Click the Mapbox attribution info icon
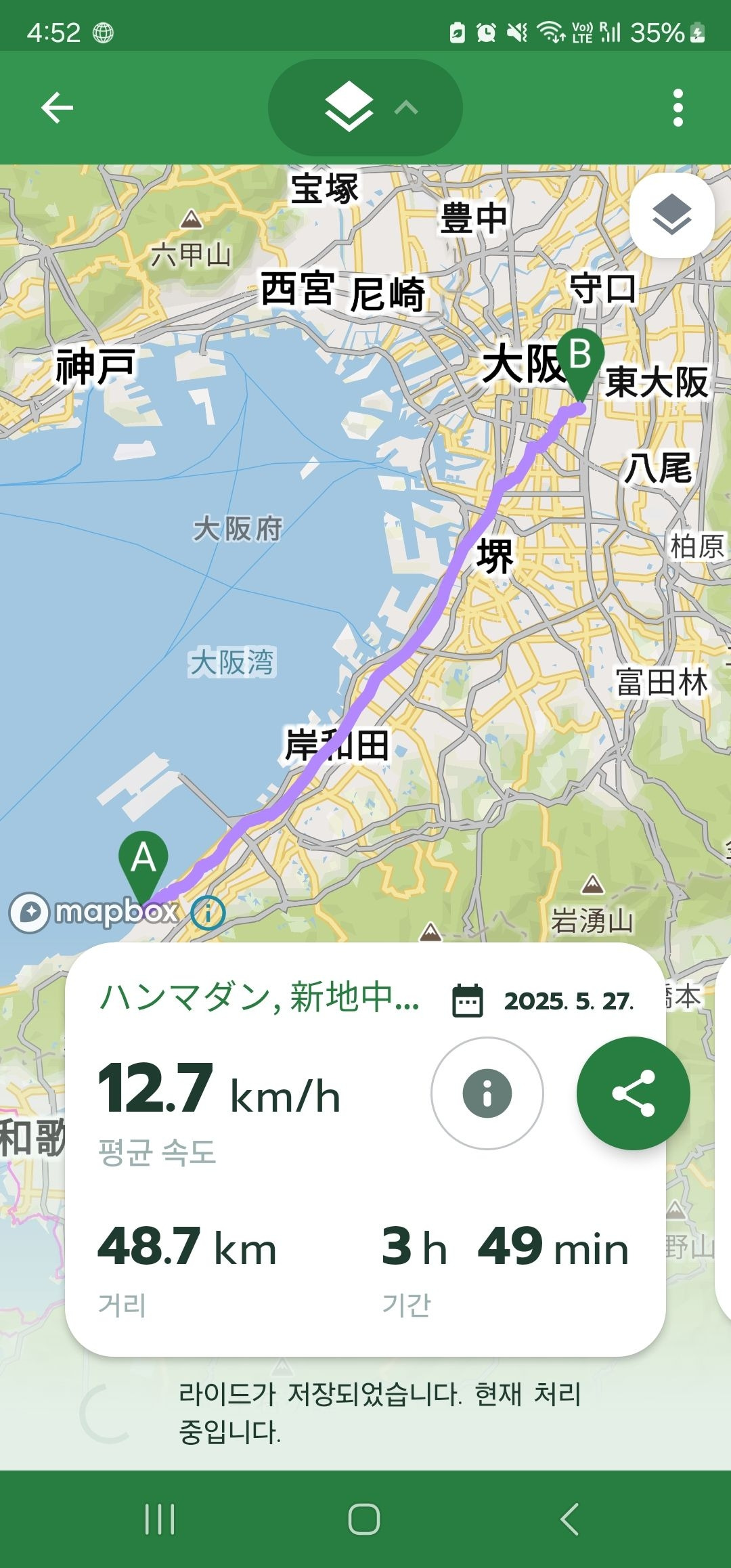731x1568 pixels. (208, 914)
